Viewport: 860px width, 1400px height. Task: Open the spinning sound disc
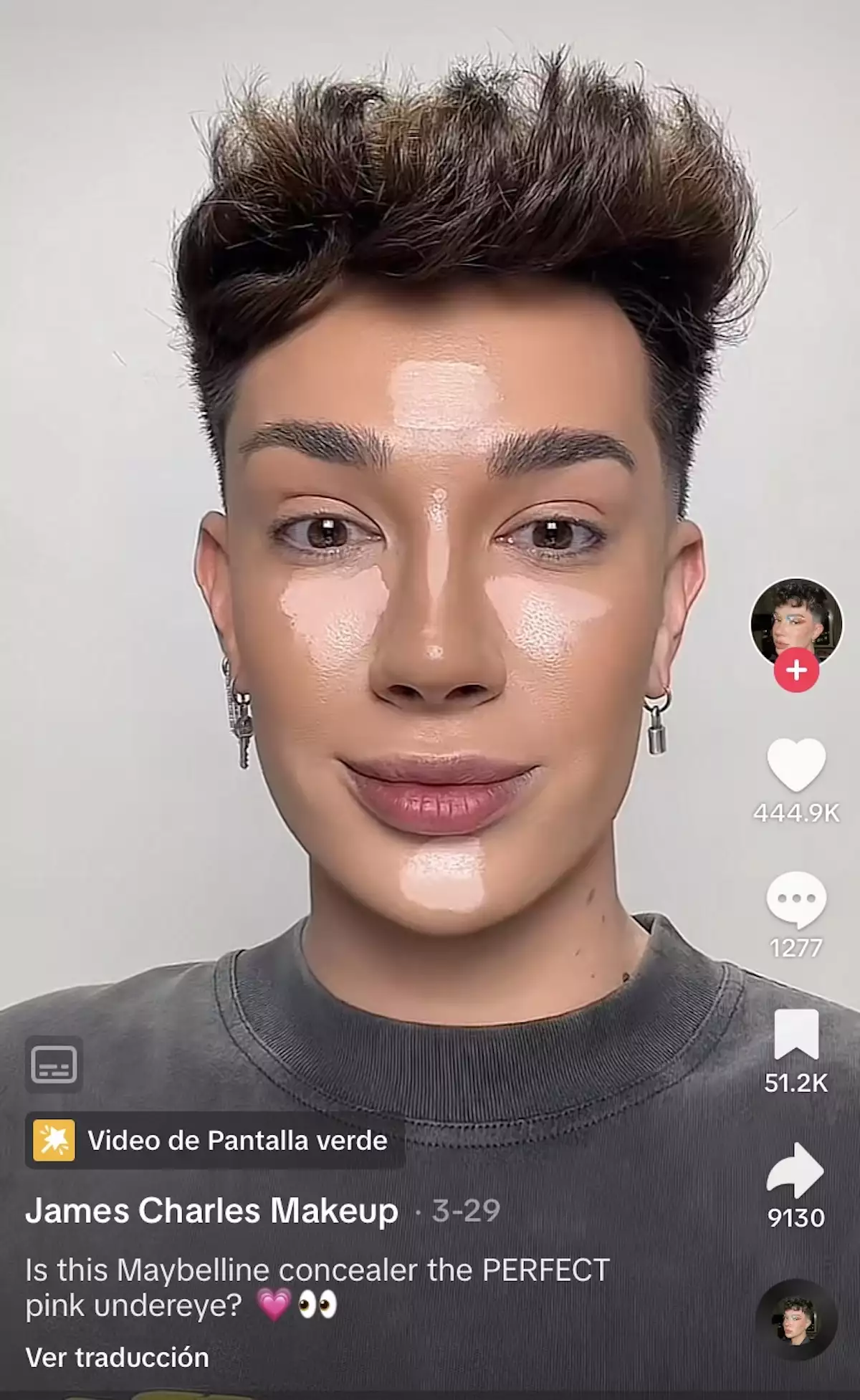tap(795, 1320)
